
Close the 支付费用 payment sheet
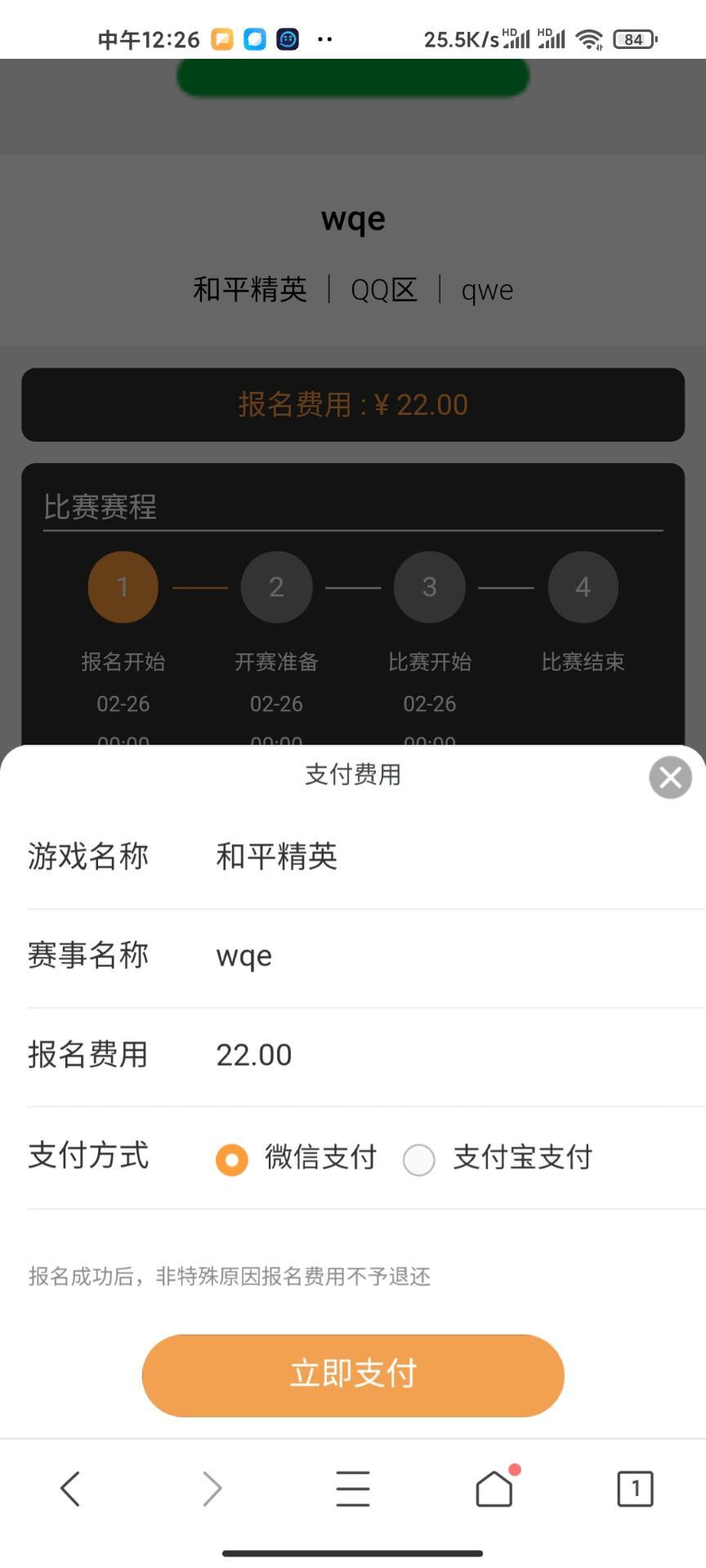pos(670,777)
